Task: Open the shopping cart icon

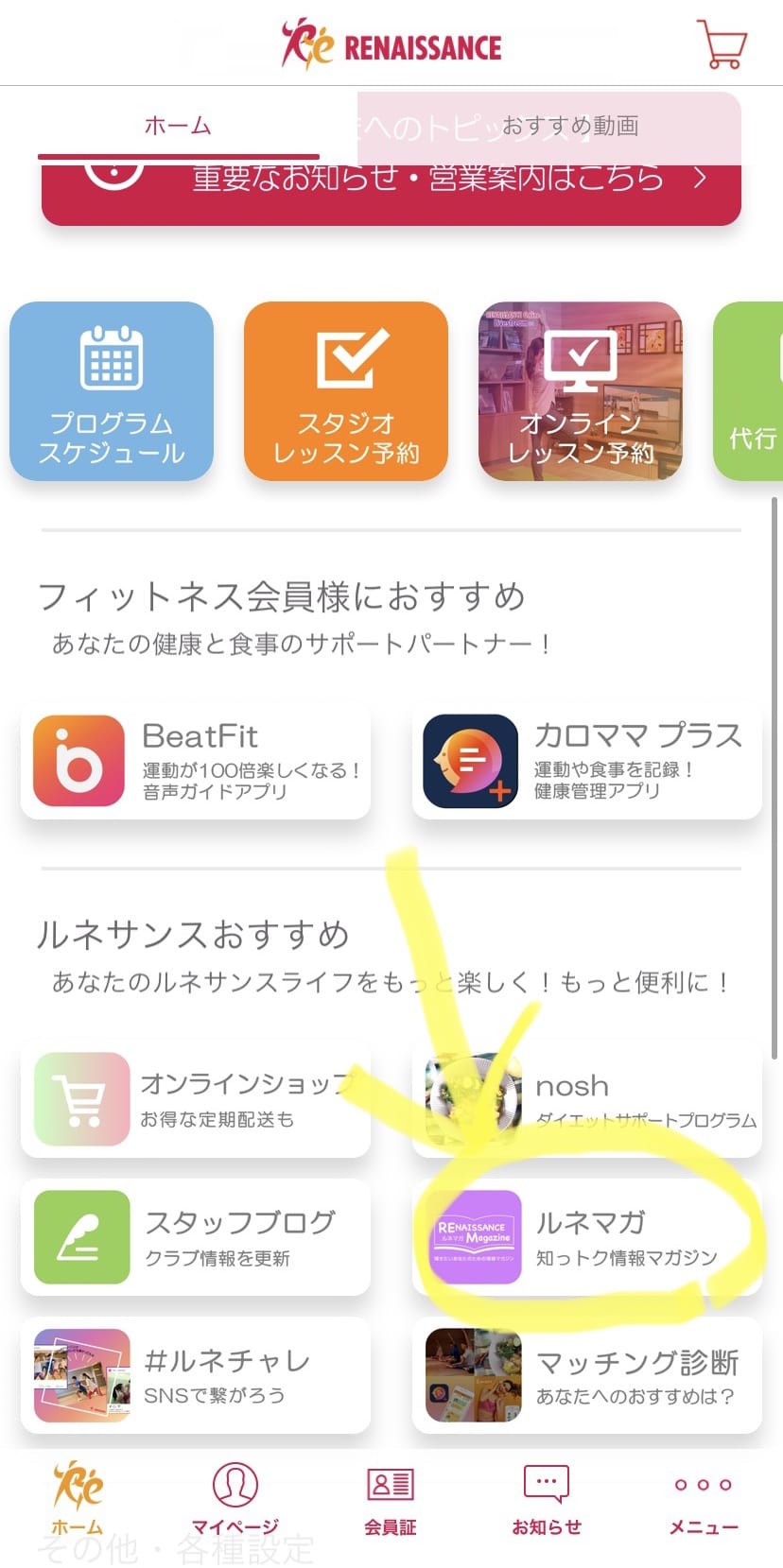Action: 722,43
